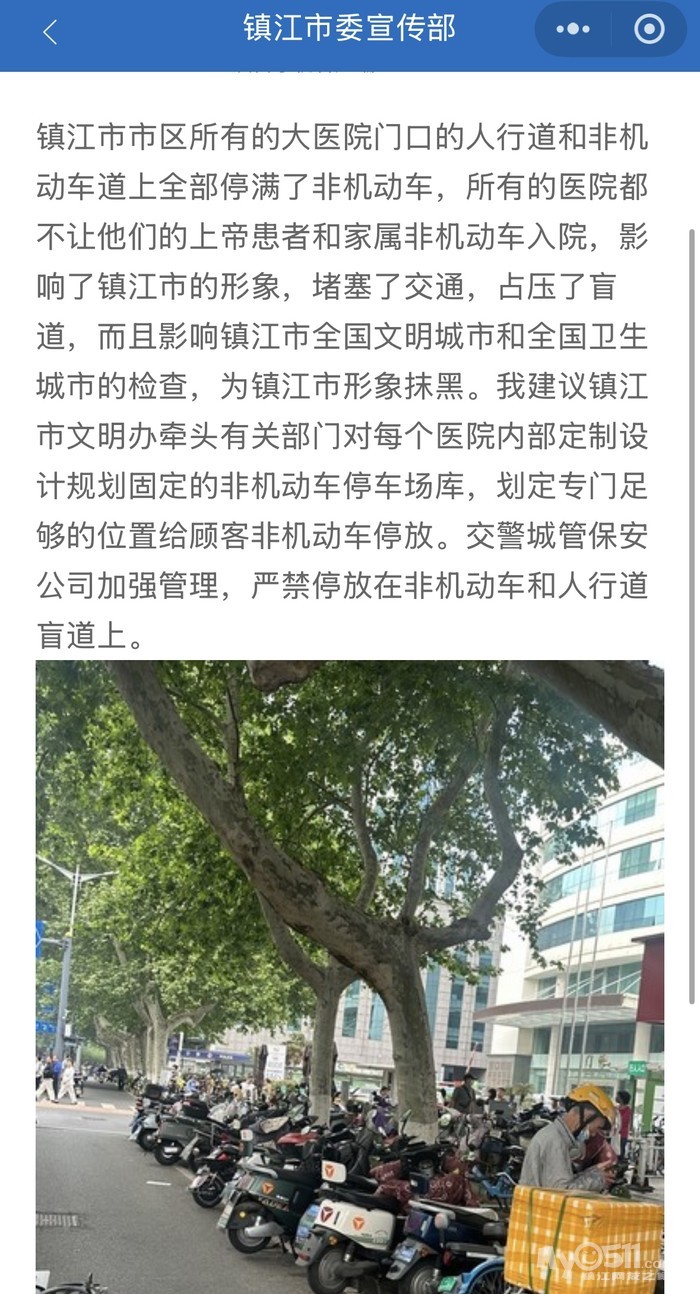
Task: Open the mini program more-options menu
Action: [x=573, y=30]
